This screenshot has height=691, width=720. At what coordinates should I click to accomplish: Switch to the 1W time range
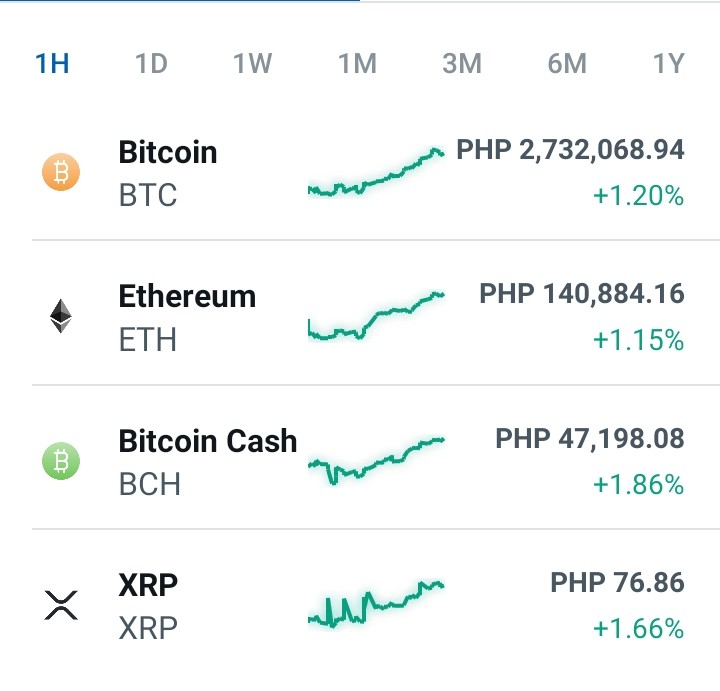pos(253,63)
